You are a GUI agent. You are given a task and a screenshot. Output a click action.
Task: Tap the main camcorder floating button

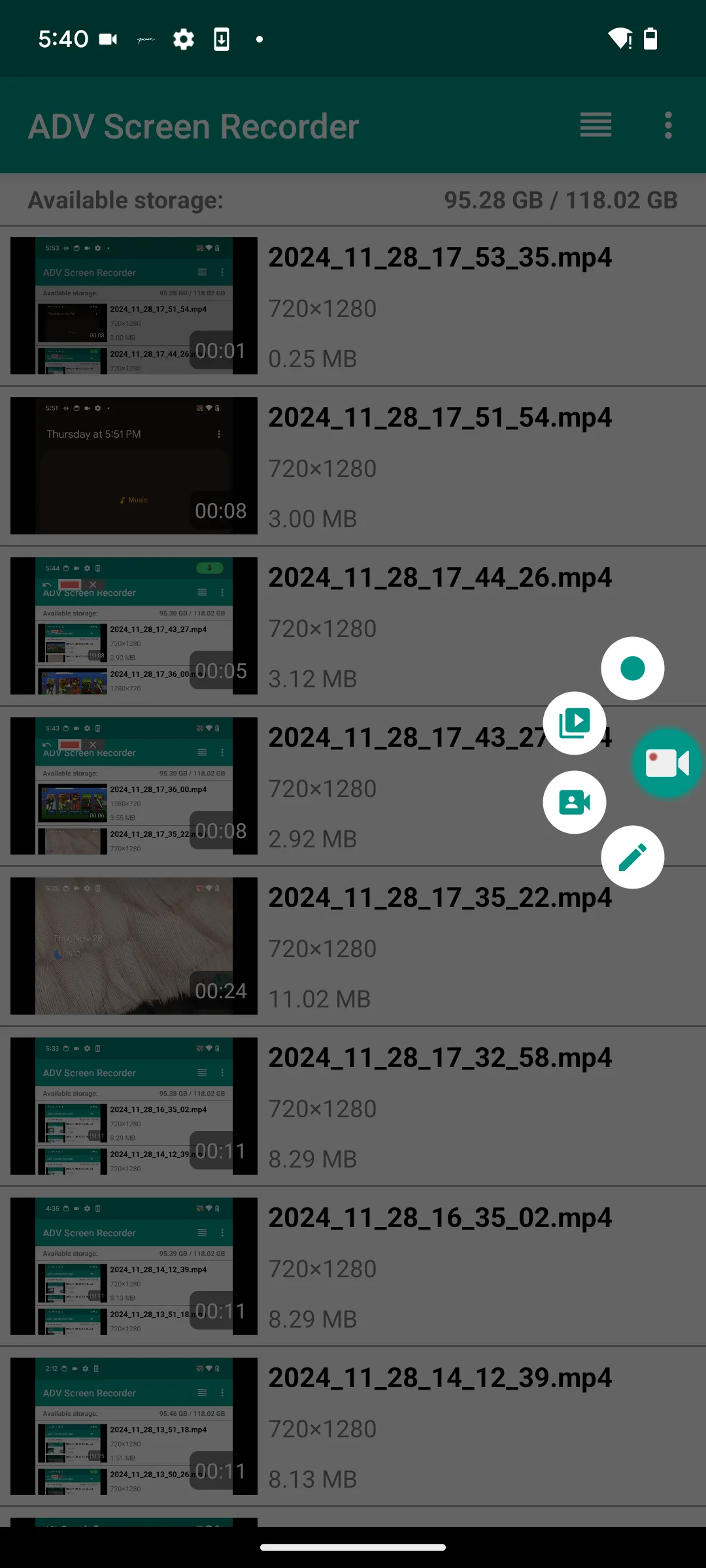pos(667,763)
